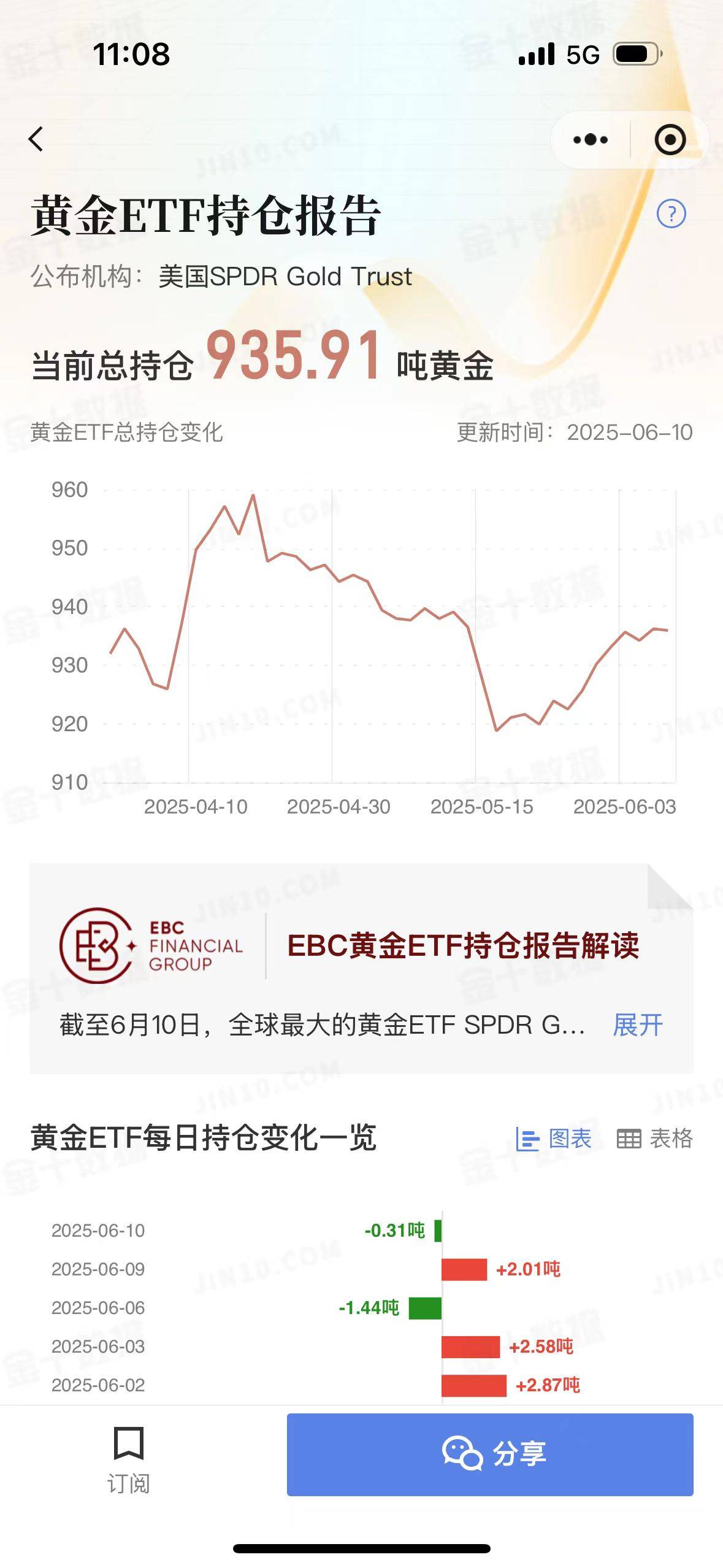This screenshot has width=723, height=1568.
Task: Open the question mark help icon
Action: (x=671, y=213)
